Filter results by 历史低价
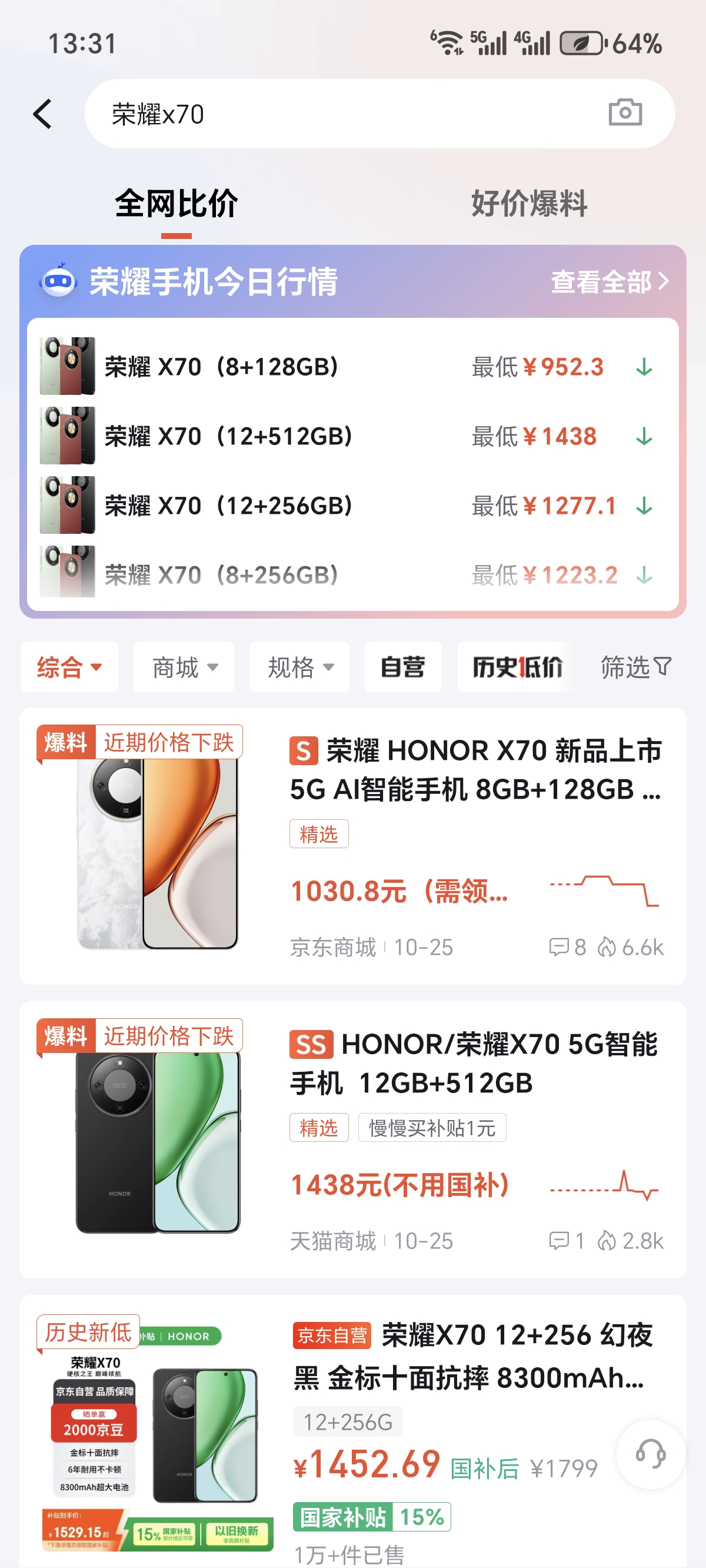 click(517, 667)
